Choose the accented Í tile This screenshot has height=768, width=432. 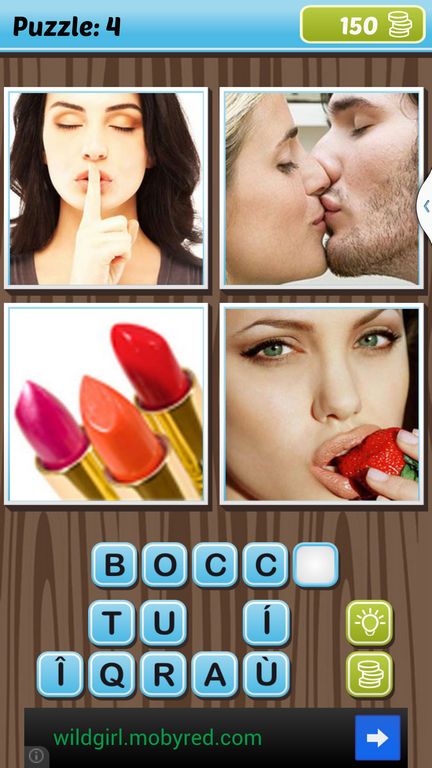tap(266, 623)
